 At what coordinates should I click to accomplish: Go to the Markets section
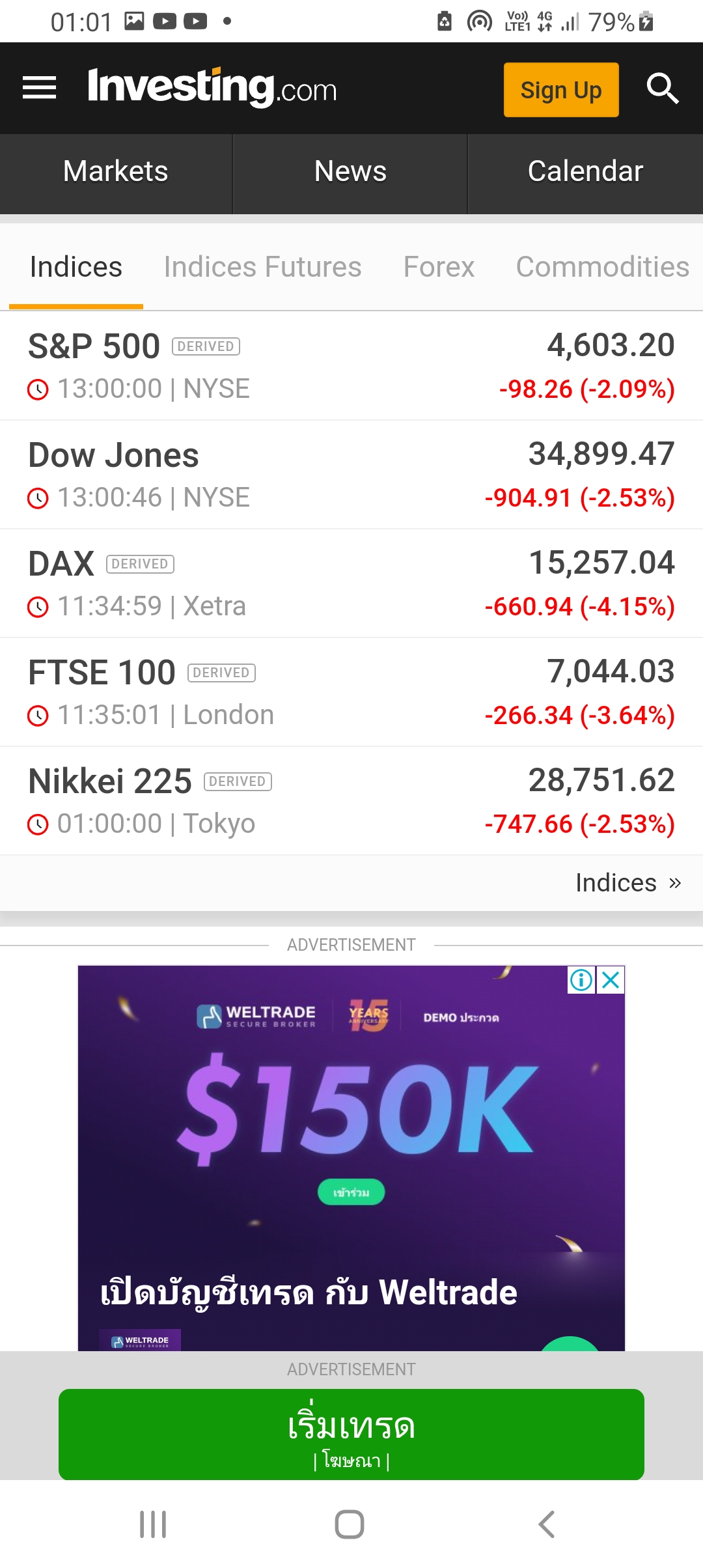tap(116, 172)
